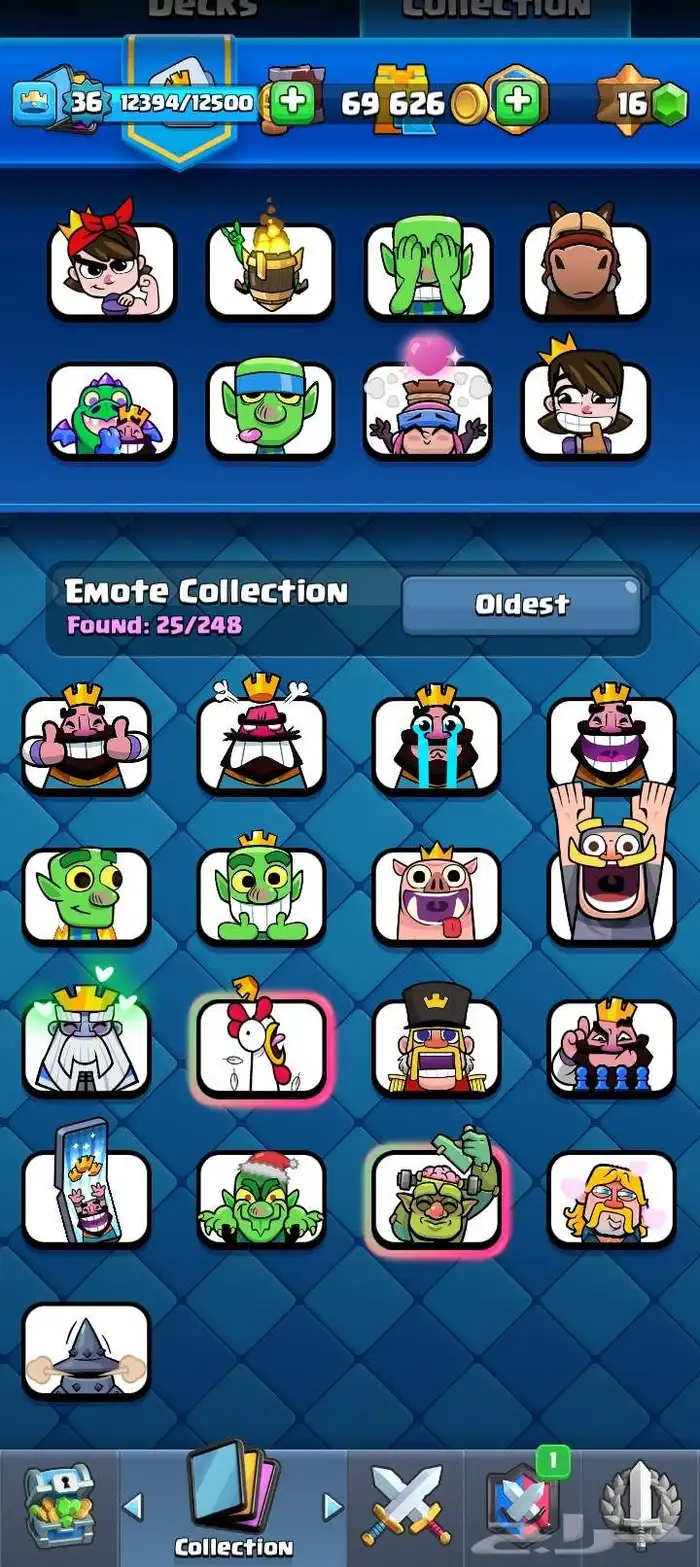Tap the left arrow next to Collection

tap(133, 1506)
